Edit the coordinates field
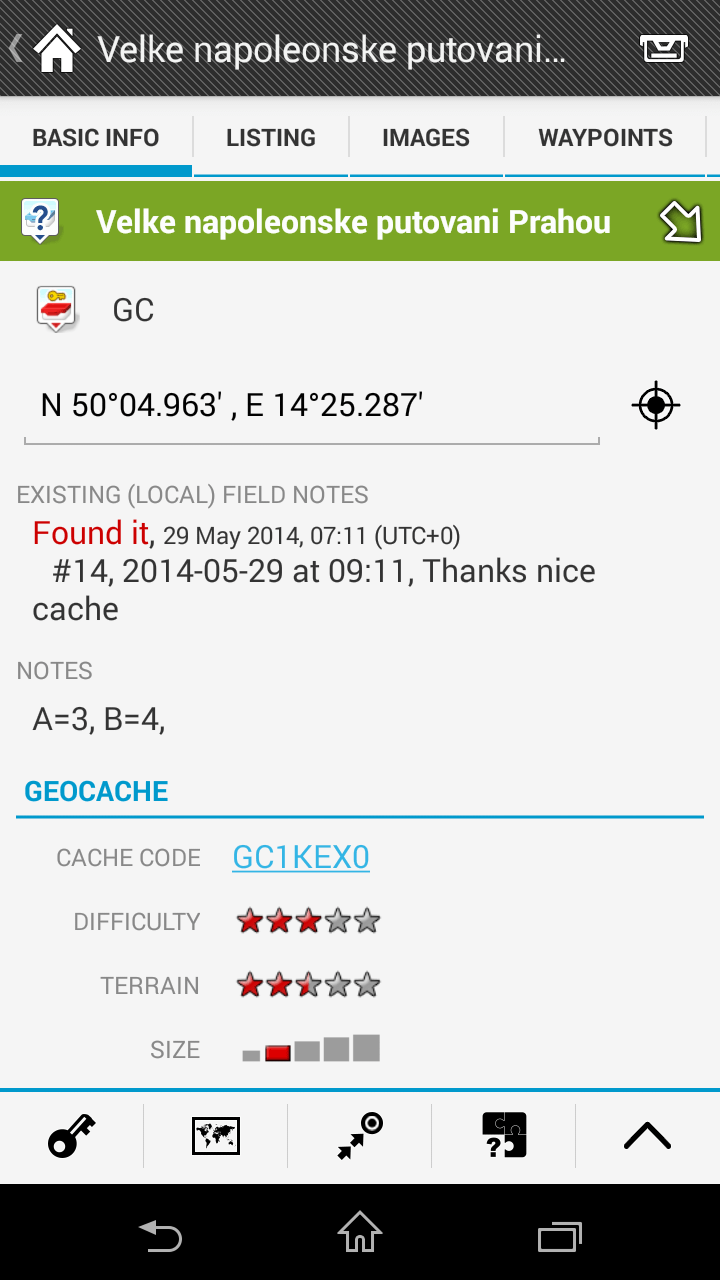Viewport: 720px width, 1280px height. 312,406
